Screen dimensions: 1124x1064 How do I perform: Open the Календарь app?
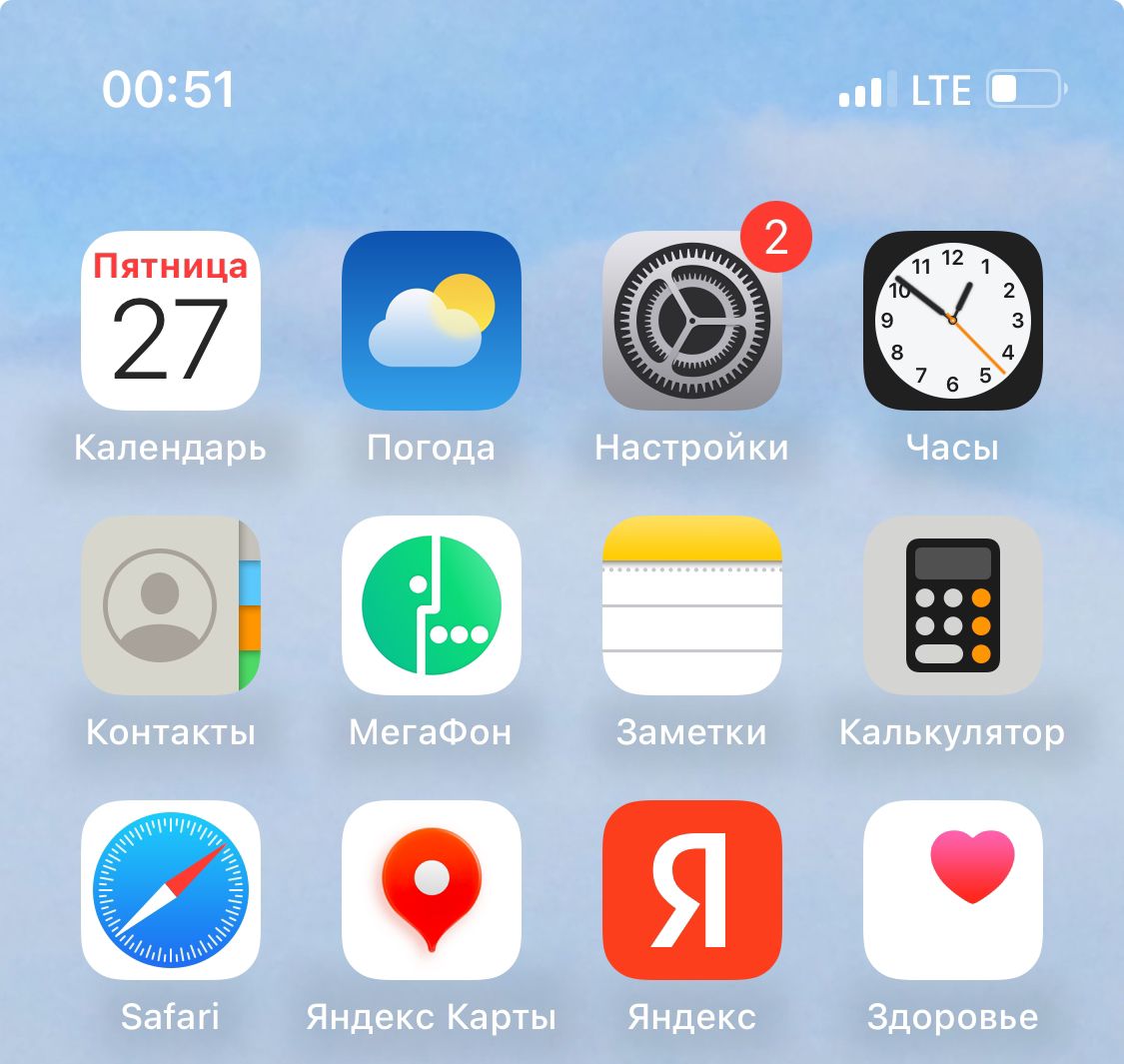coord(170,321)
